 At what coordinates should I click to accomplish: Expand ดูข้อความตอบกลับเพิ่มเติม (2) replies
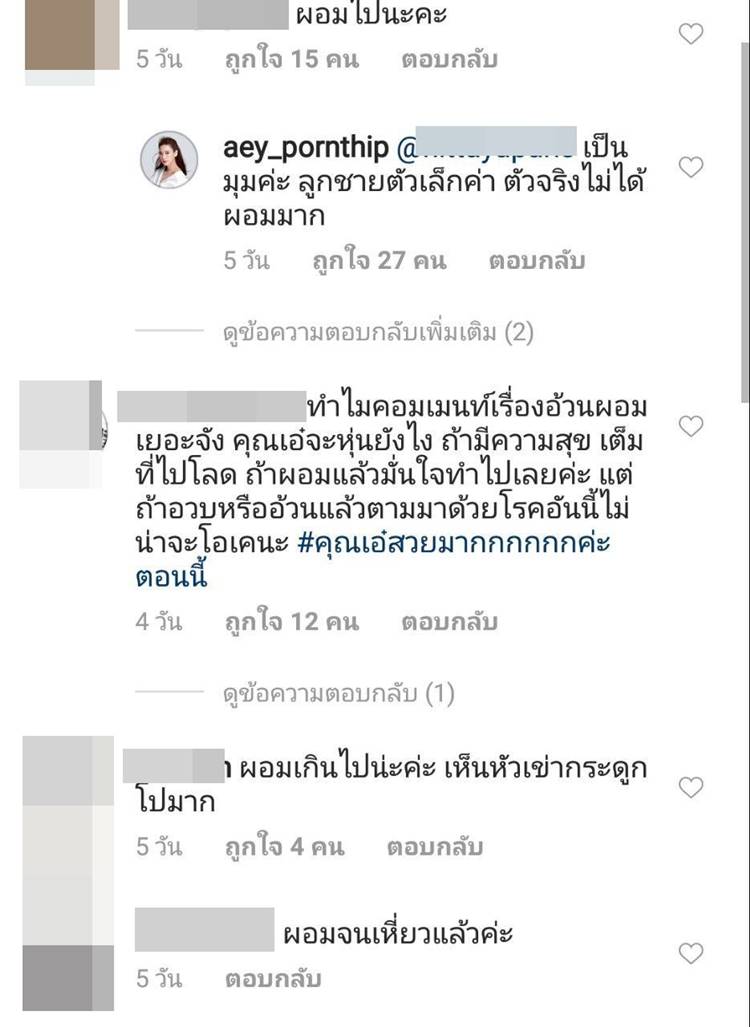point(378,332)
